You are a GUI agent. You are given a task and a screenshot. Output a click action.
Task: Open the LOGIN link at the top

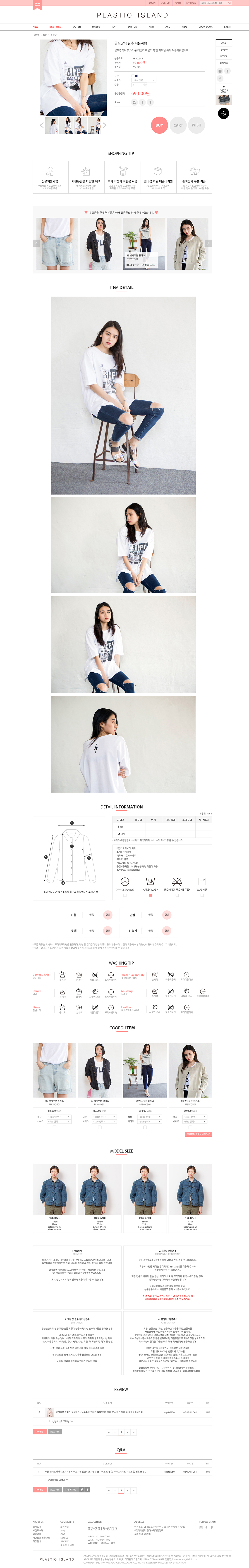click(152, 3)
